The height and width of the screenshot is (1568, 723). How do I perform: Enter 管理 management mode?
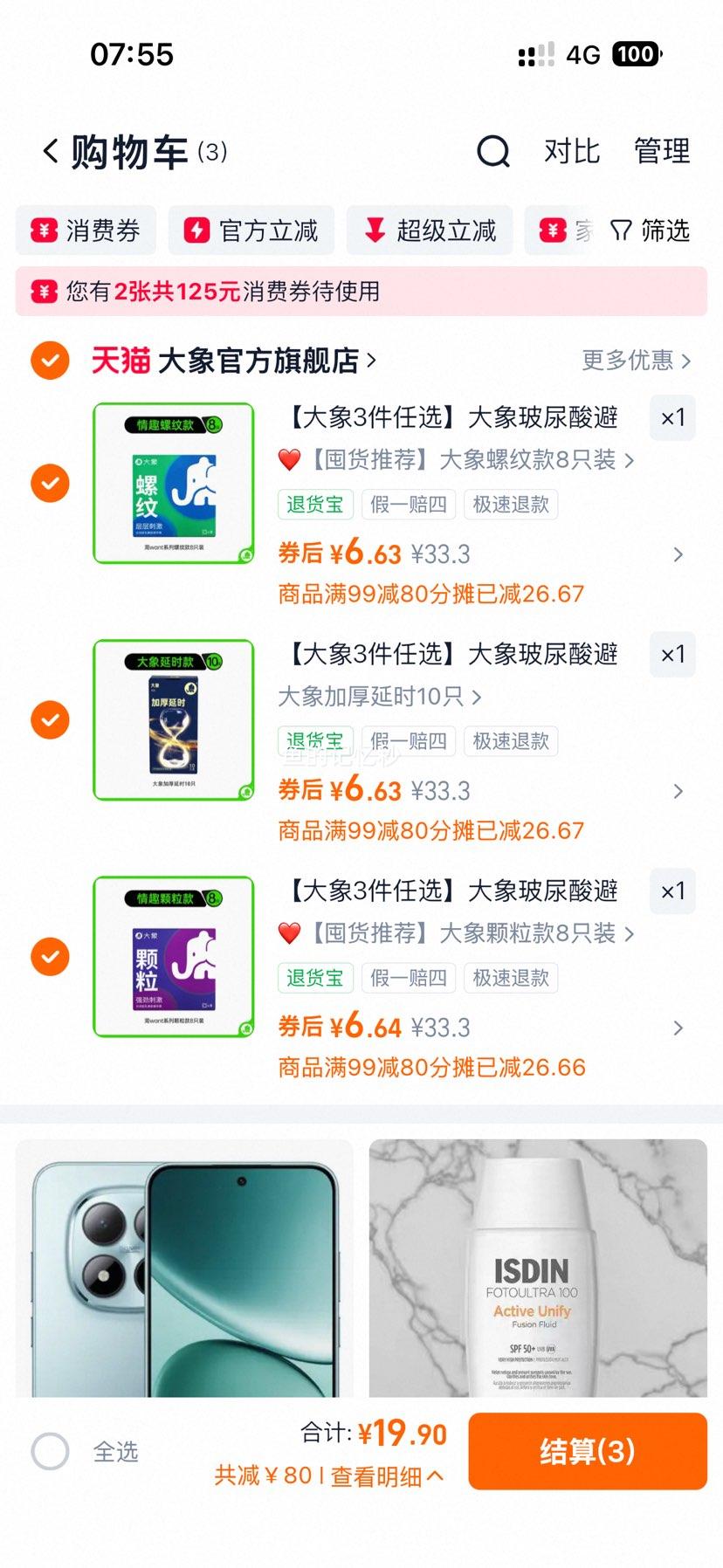[x=662, y=151]
